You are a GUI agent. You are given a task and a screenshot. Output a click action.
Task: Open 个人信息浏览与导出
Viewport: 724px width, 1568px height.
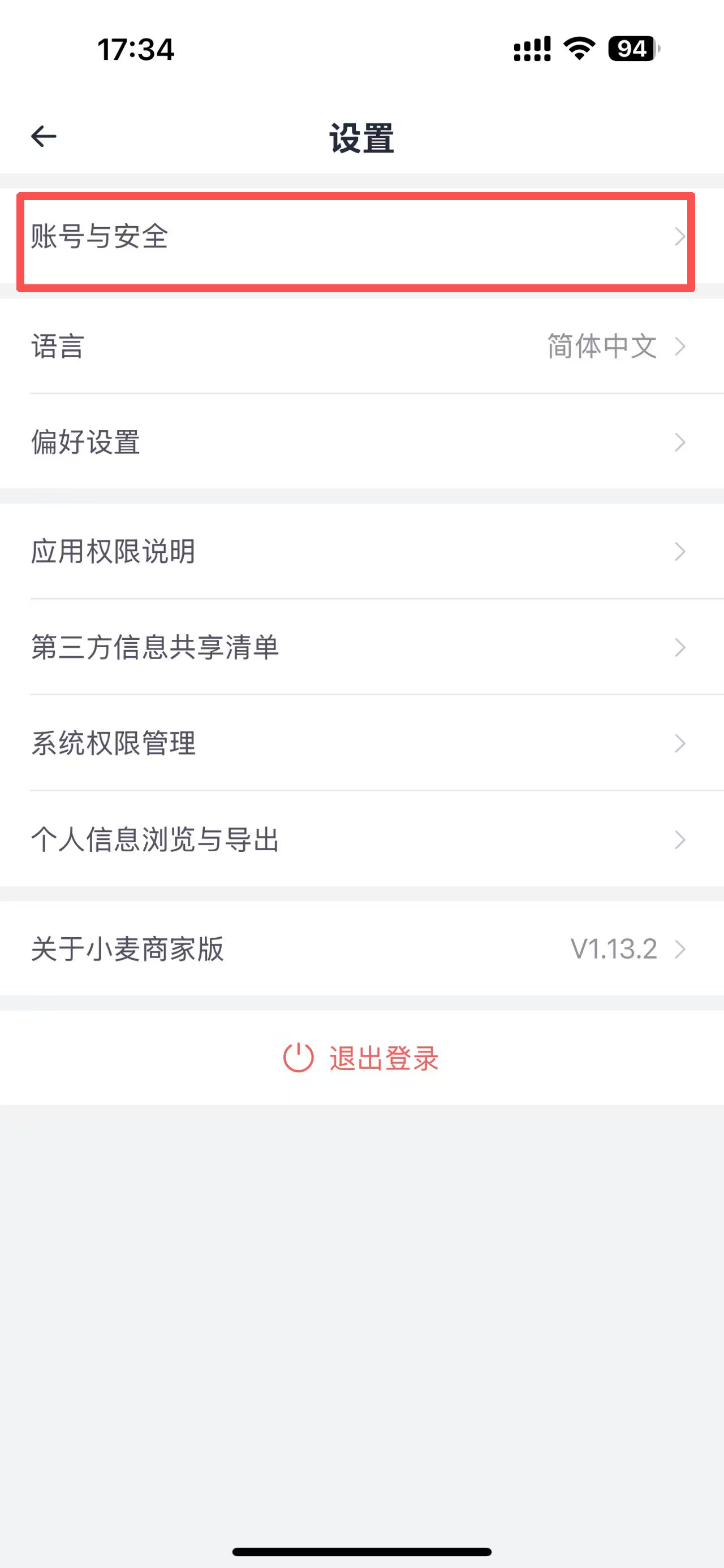(x=361, y=839)
